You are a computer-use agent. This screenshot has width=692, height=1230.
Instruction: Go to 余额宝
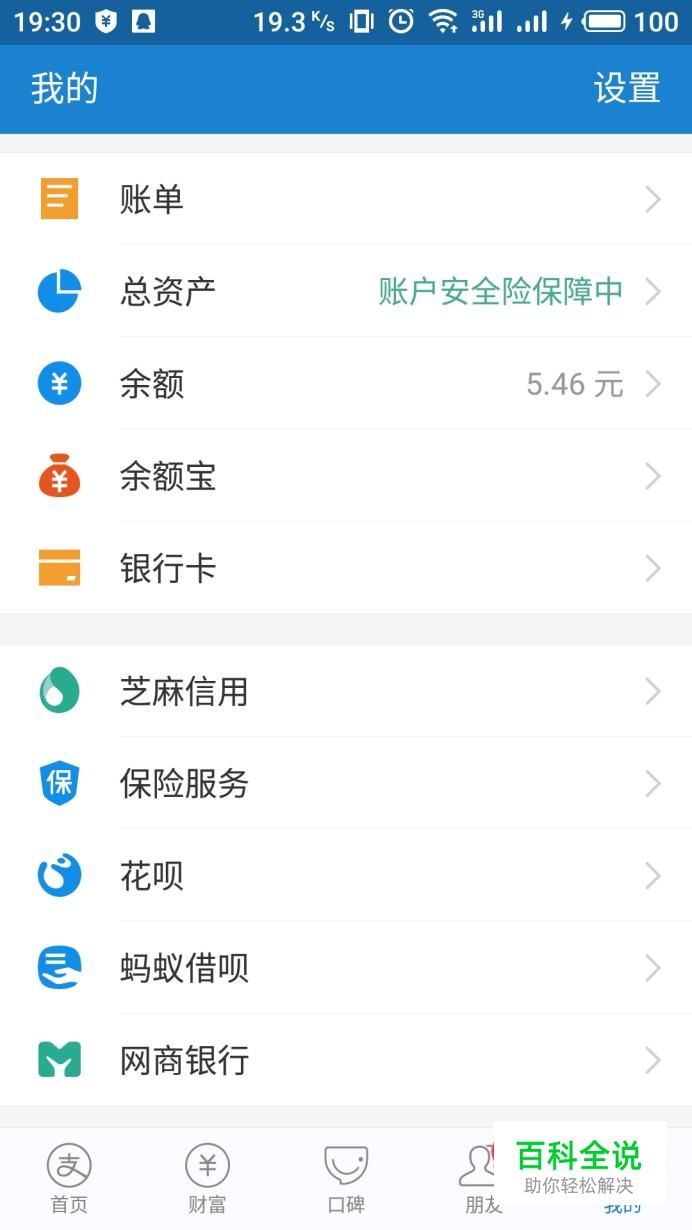346,476
